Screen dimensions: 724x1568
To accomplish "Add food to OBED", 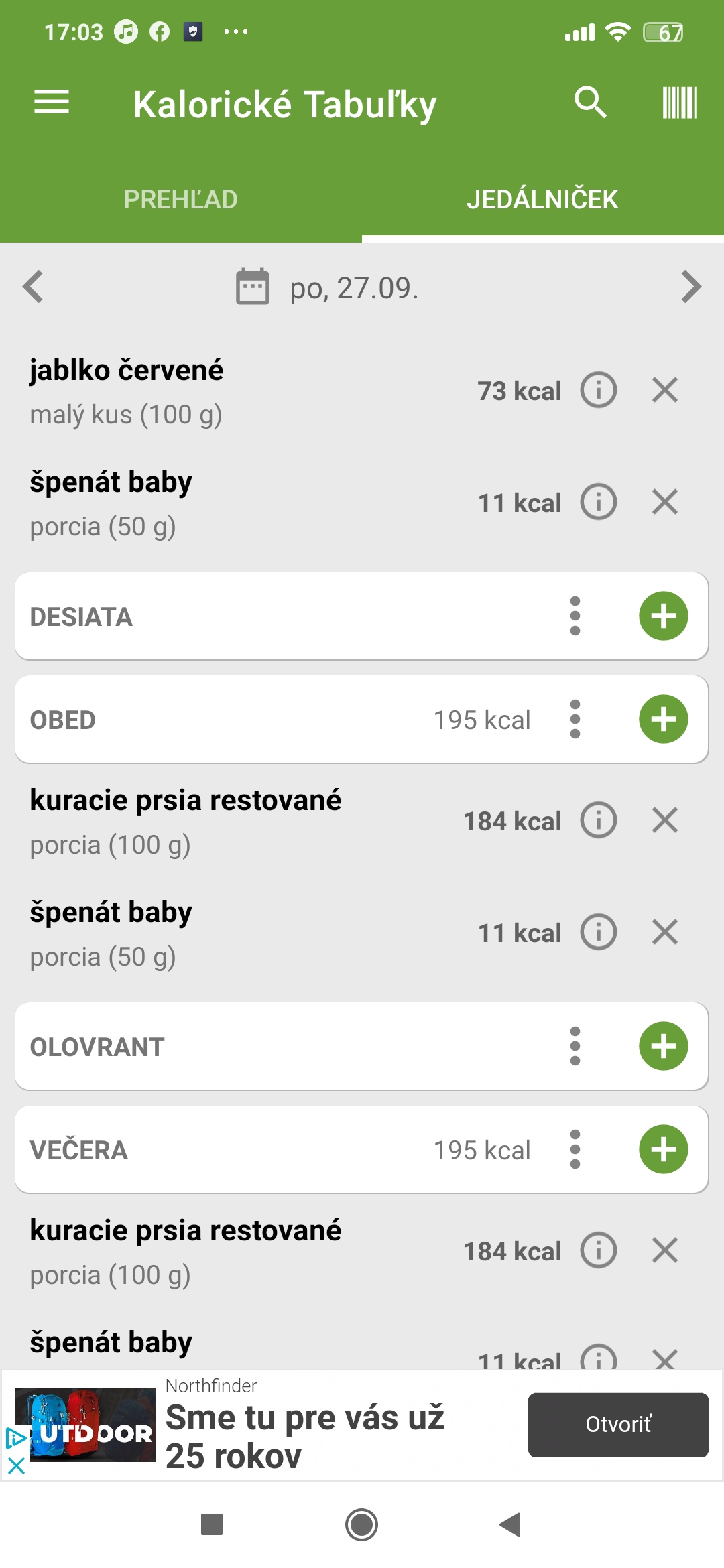I will pyautogui.click(x=664, y=719).
